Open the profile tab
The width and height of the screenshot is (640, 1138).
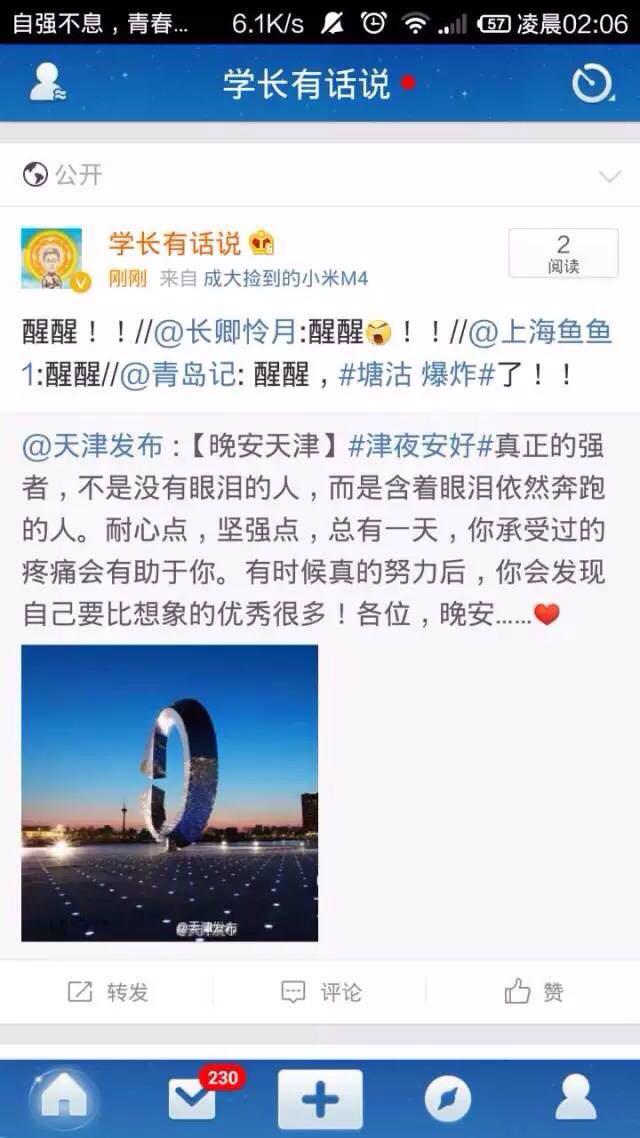click(575, 1098)
